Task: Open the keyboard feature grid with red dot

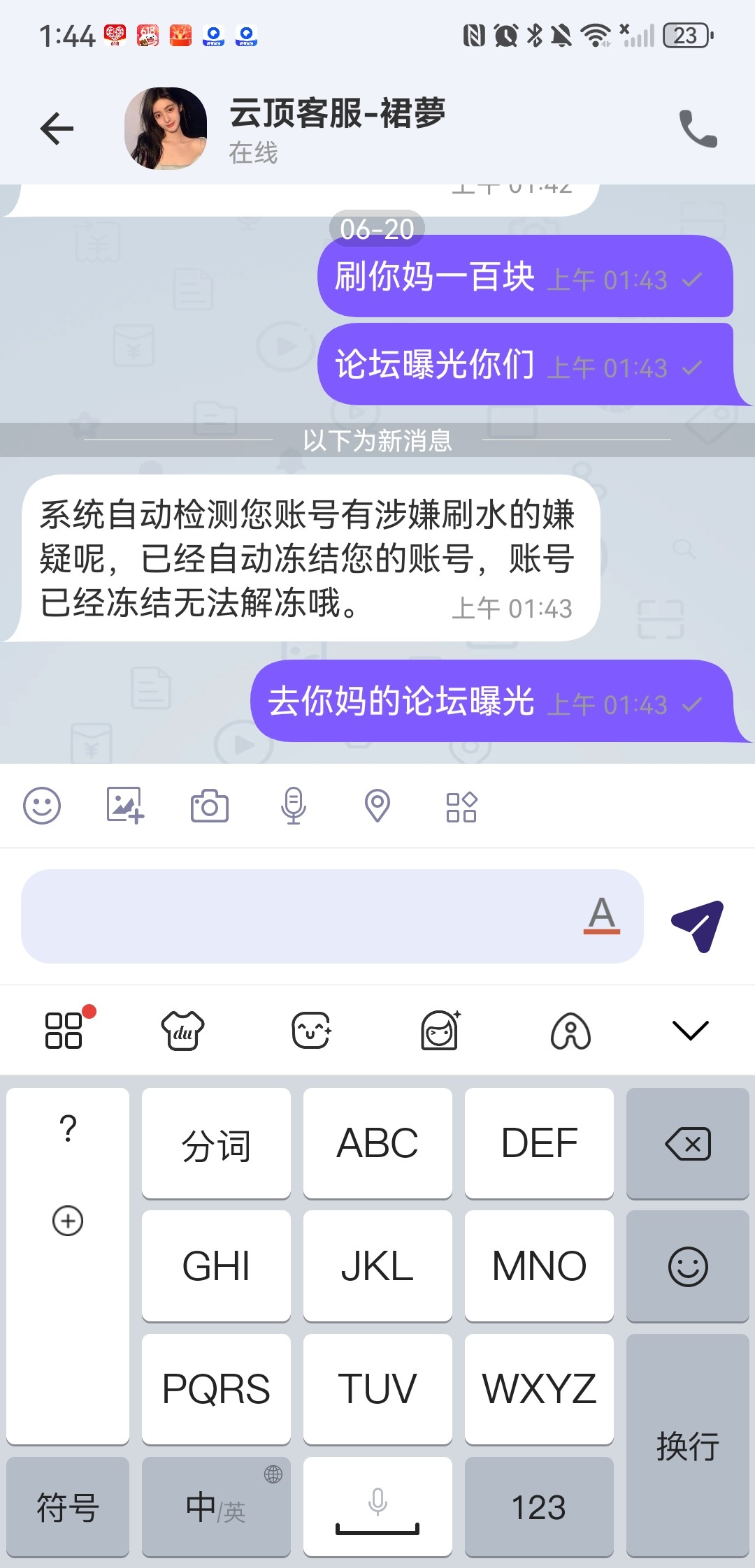Action: click(x=66, y=1029)
